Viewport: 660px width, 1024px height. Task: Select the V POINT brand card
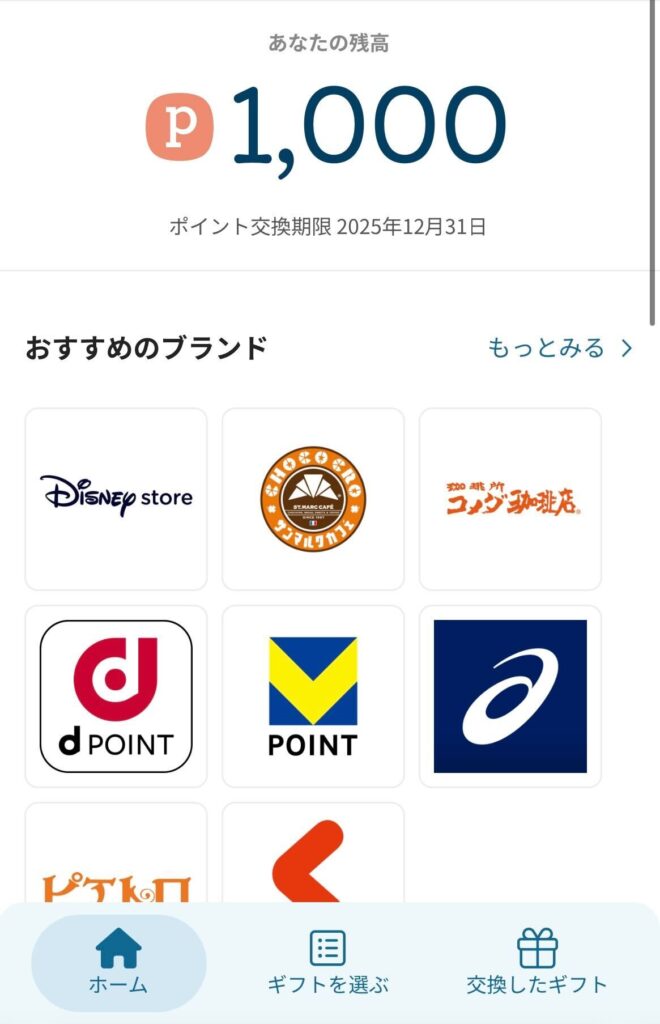[313, 696]
